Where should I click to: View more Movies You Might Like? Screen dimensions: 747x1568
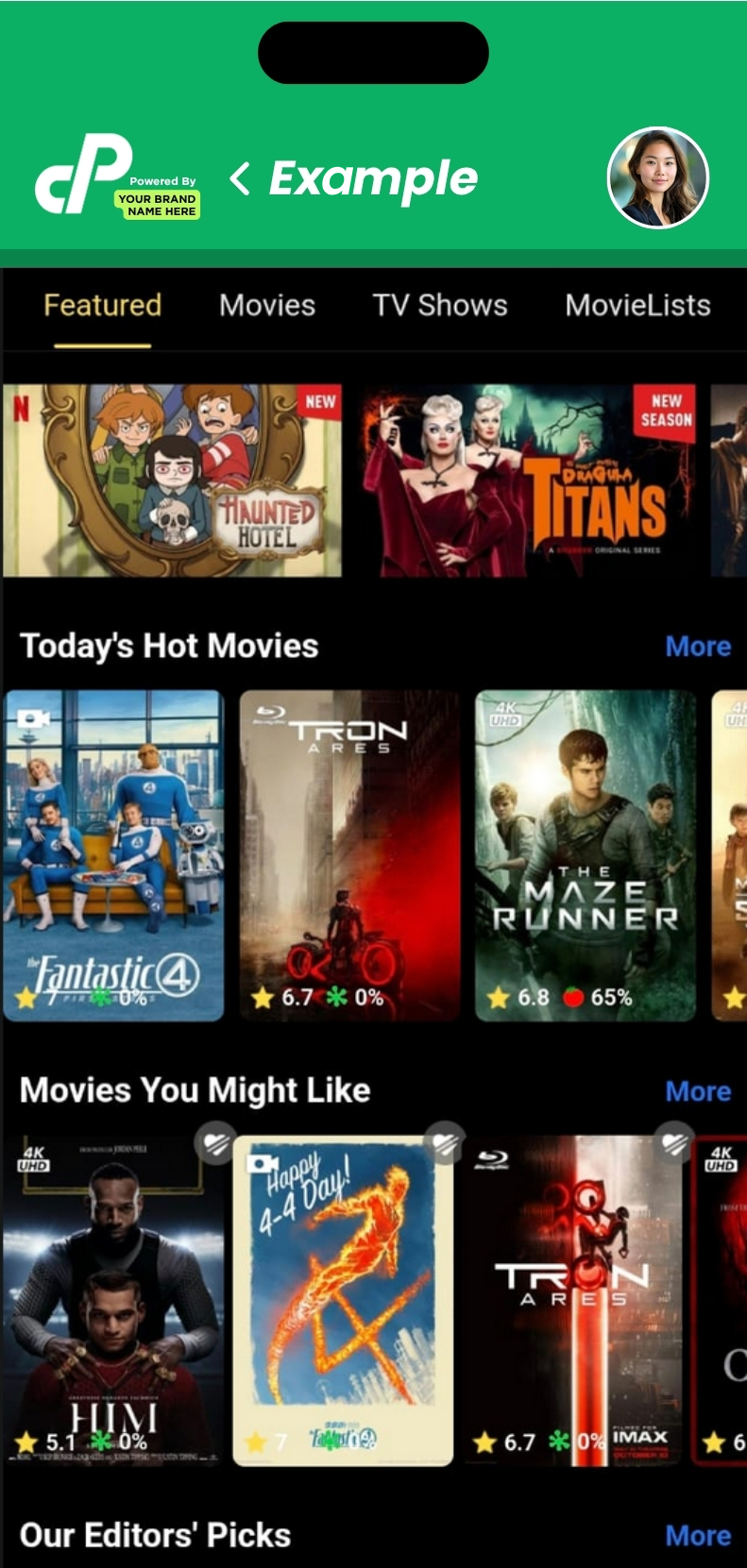698,1091
